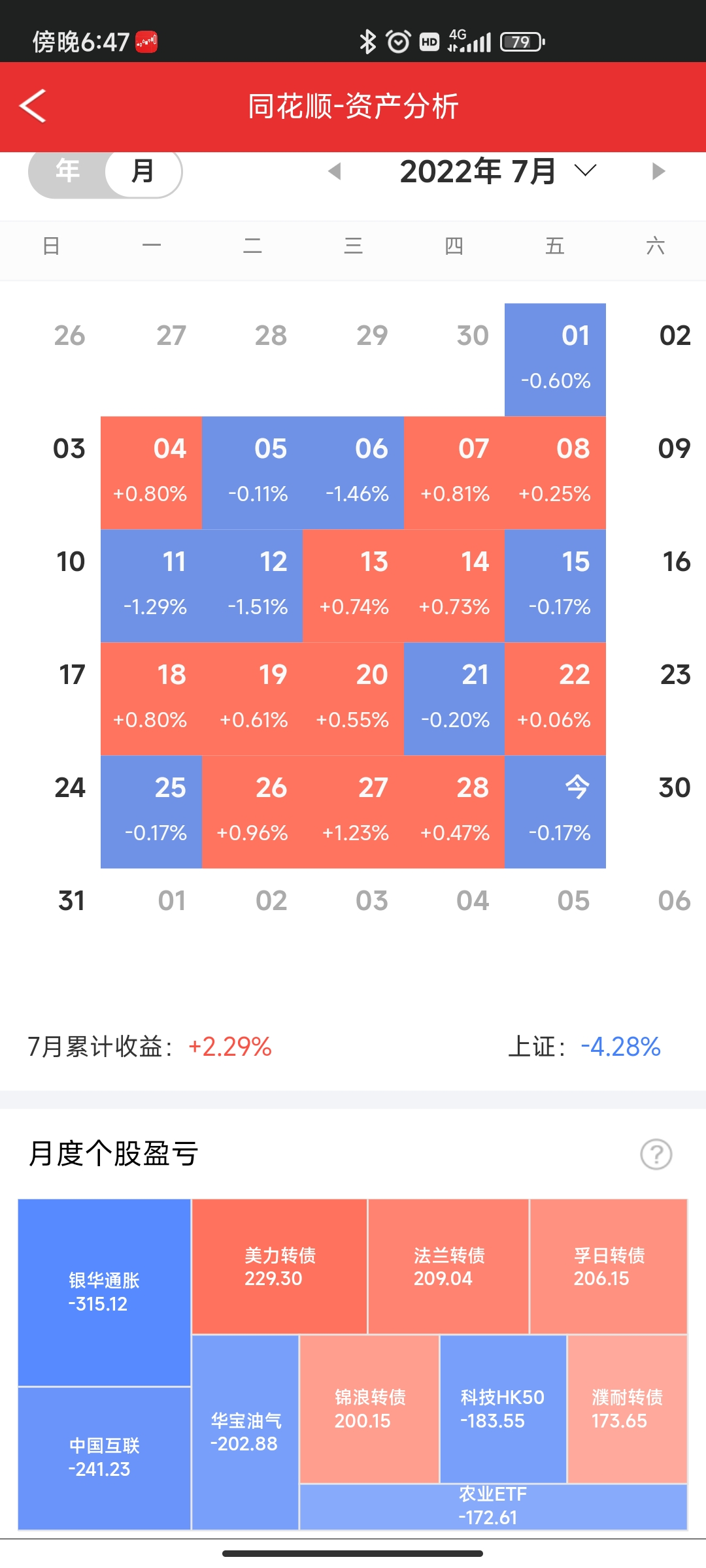Image resolution: width=706 pixels, height=1568 pixels.
Task: Tap today's cell marked 今
Action: point(555,811)
